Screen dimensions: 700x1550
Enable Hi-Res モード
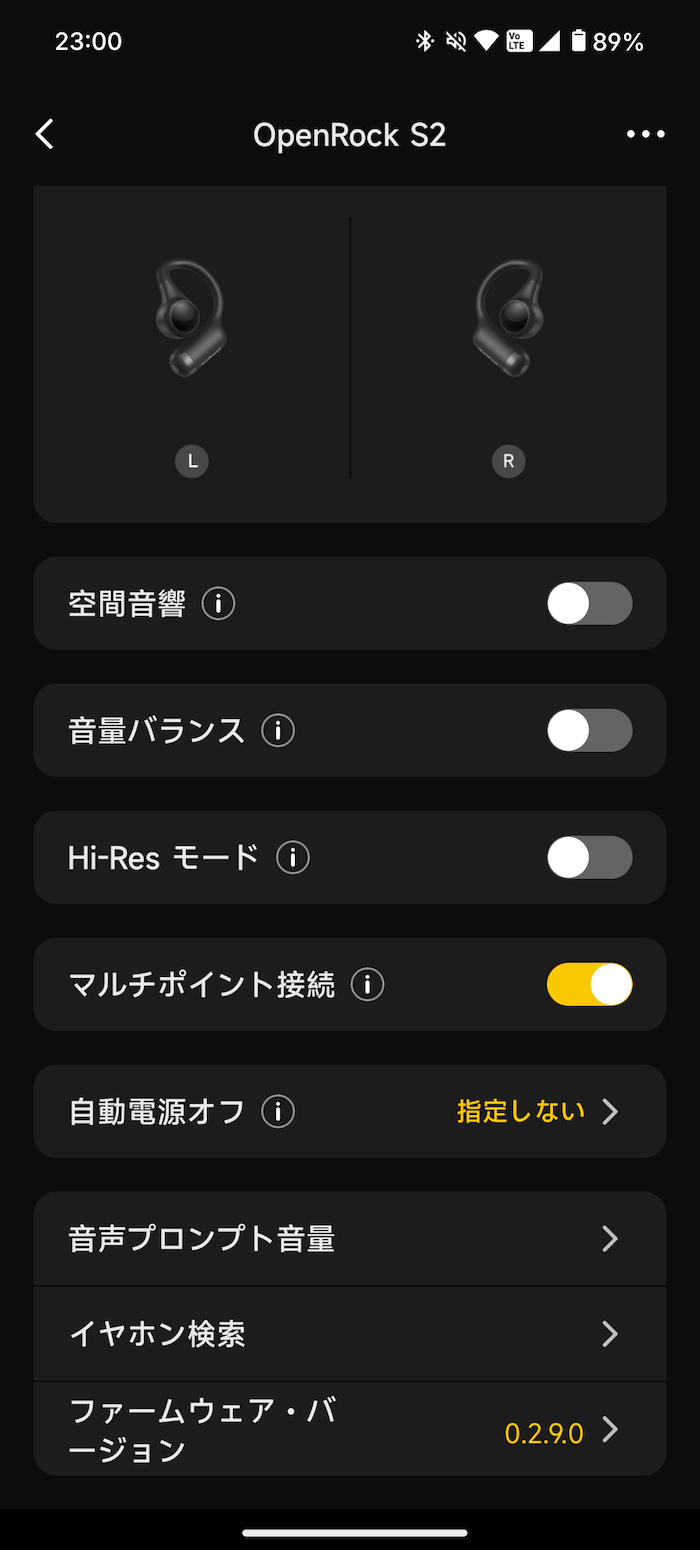(x=589, y=857)
